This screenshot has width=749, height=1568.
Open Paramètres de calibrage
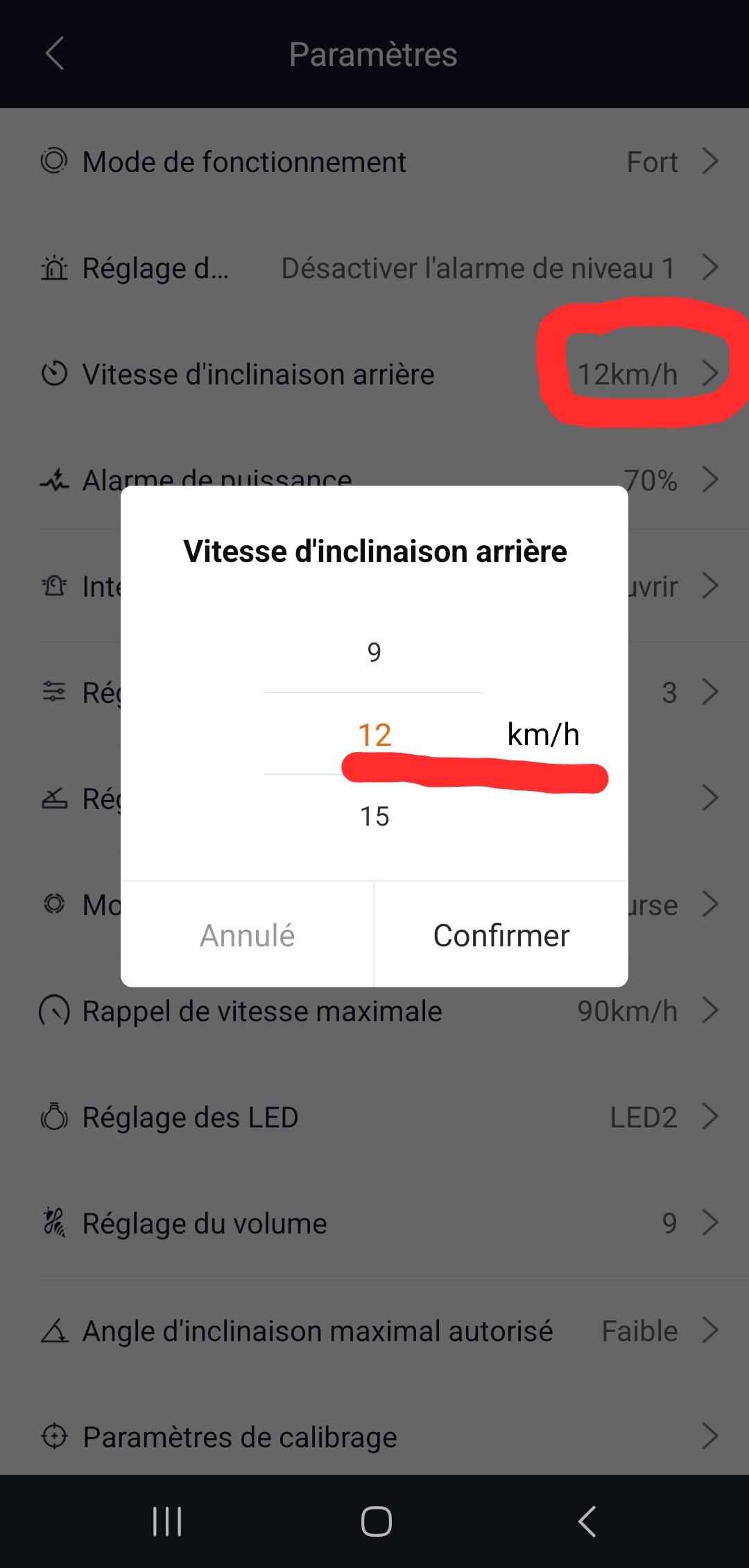pyautogui.click(x=374, y=1437)
